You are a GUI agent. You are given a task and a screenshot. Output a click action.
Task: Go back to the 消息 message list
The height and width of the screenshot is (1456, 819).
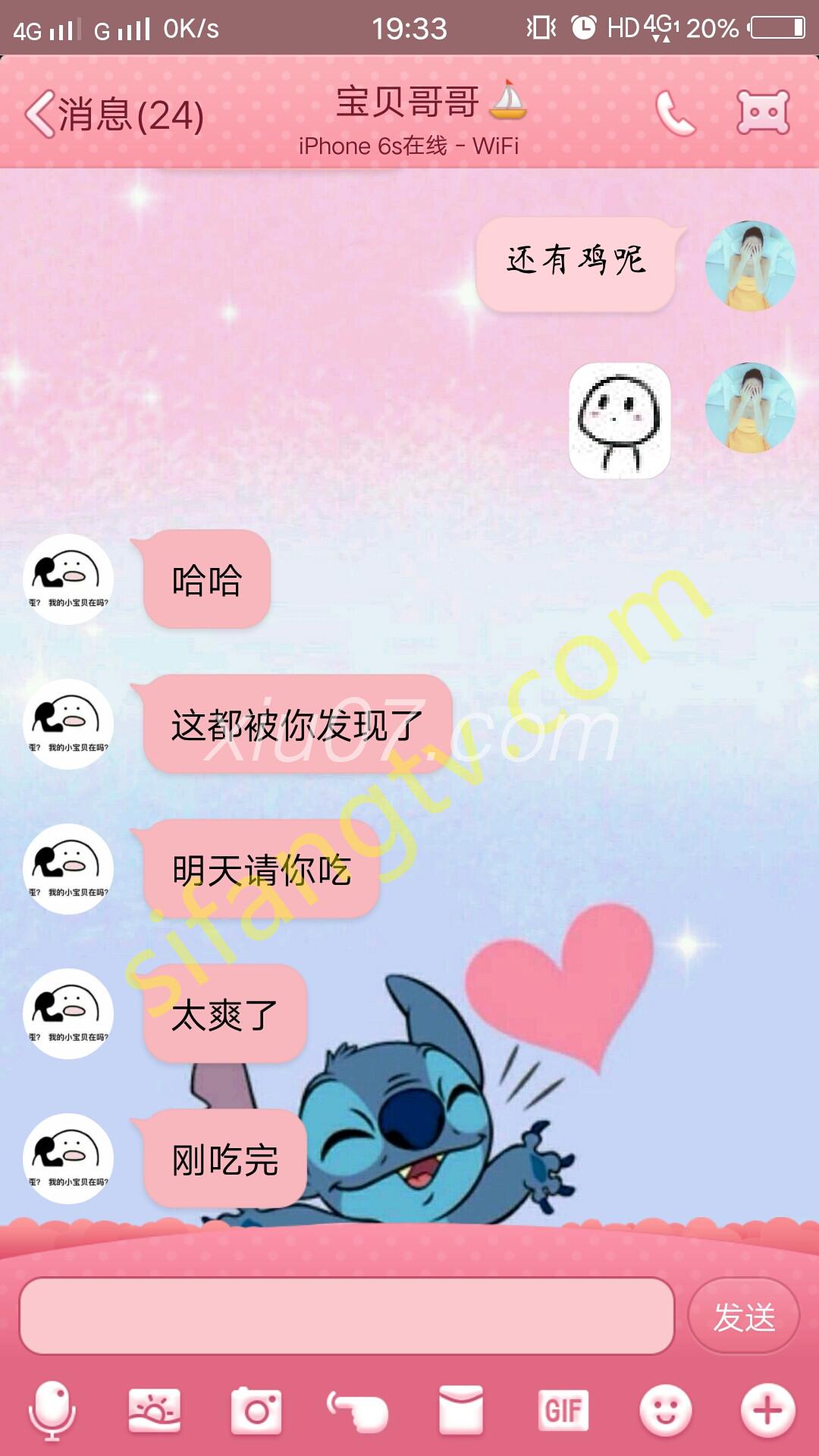click(x=114, y=115)
